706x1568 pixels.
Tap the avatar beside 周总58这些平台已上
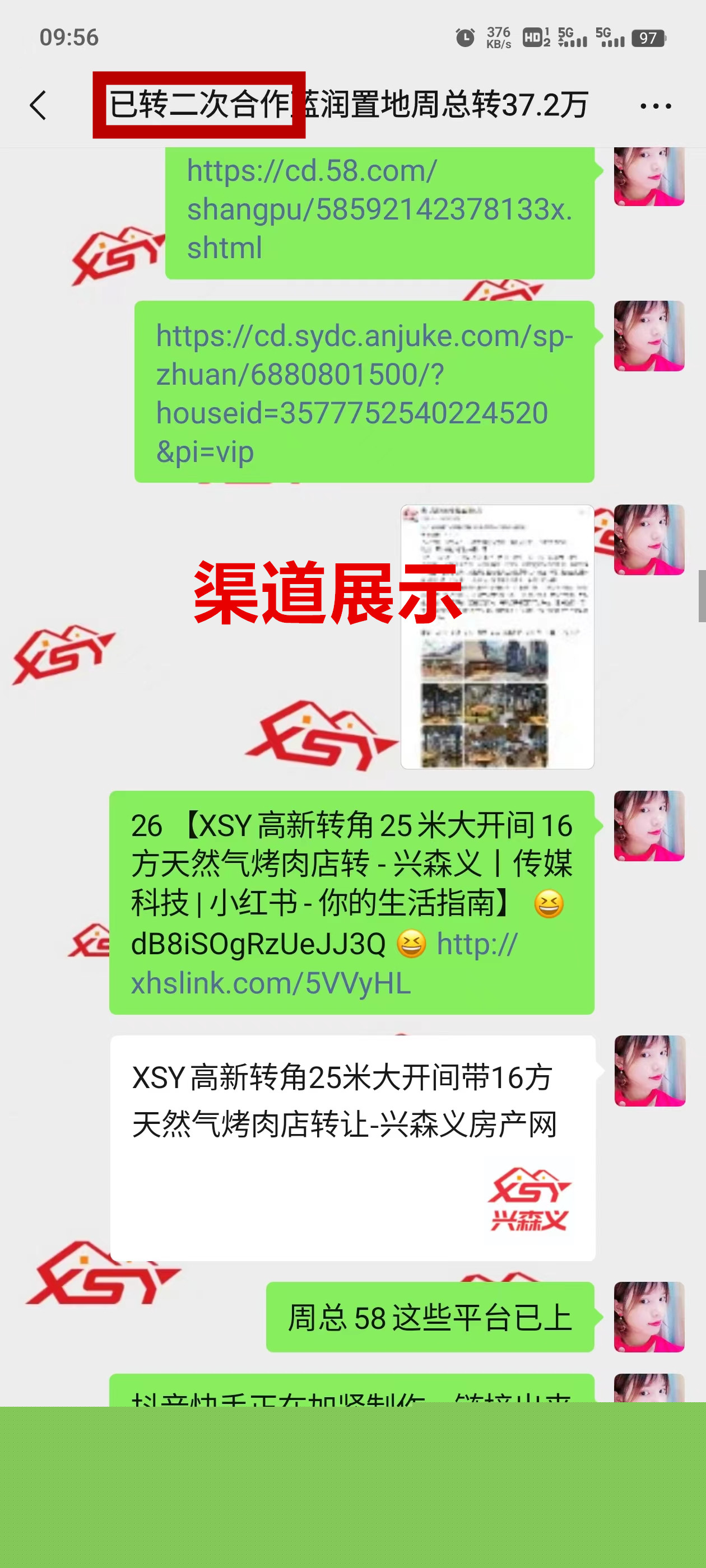point(649,1317)
